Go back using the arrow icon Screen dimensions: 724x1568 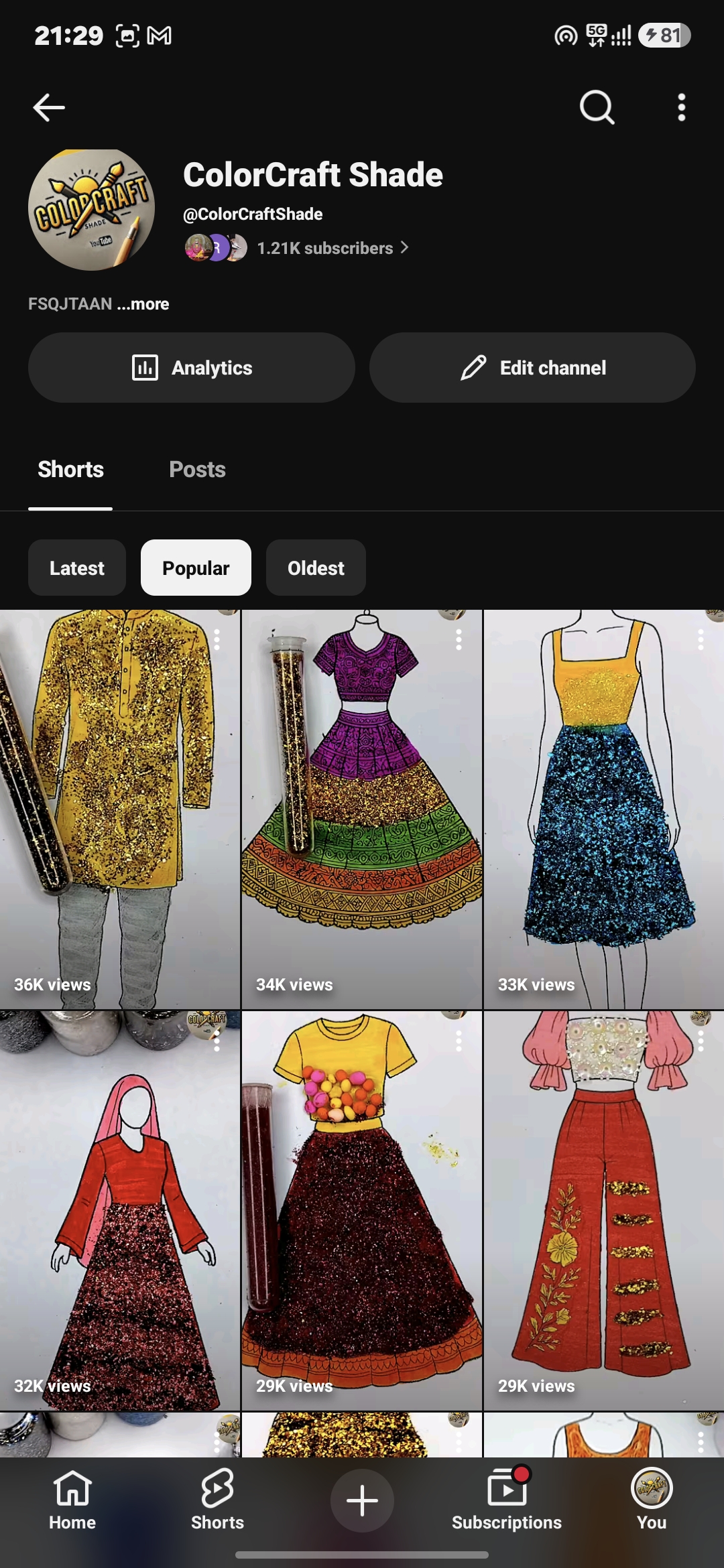(49, 107)
